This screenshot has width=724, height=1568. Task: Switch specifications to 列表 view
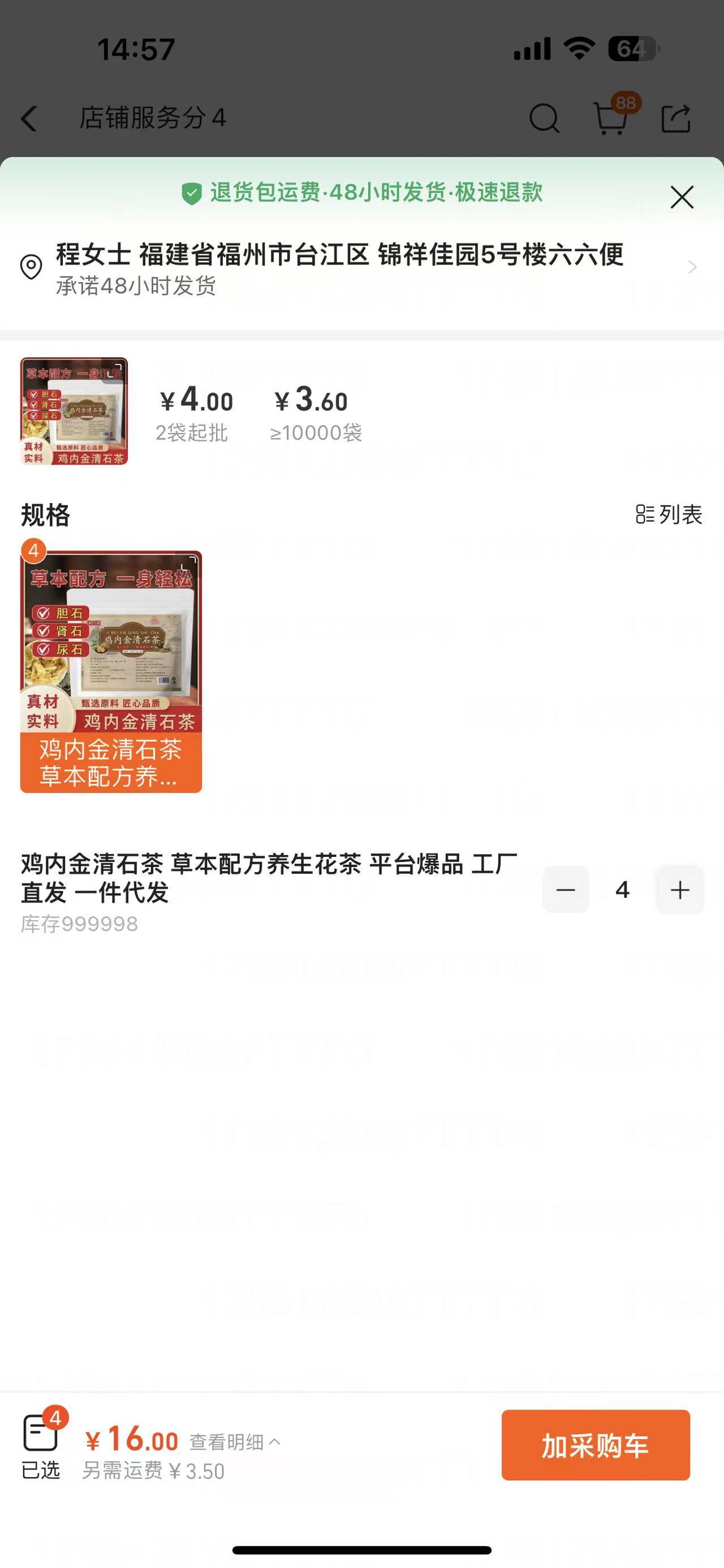(x=669, y=515)
